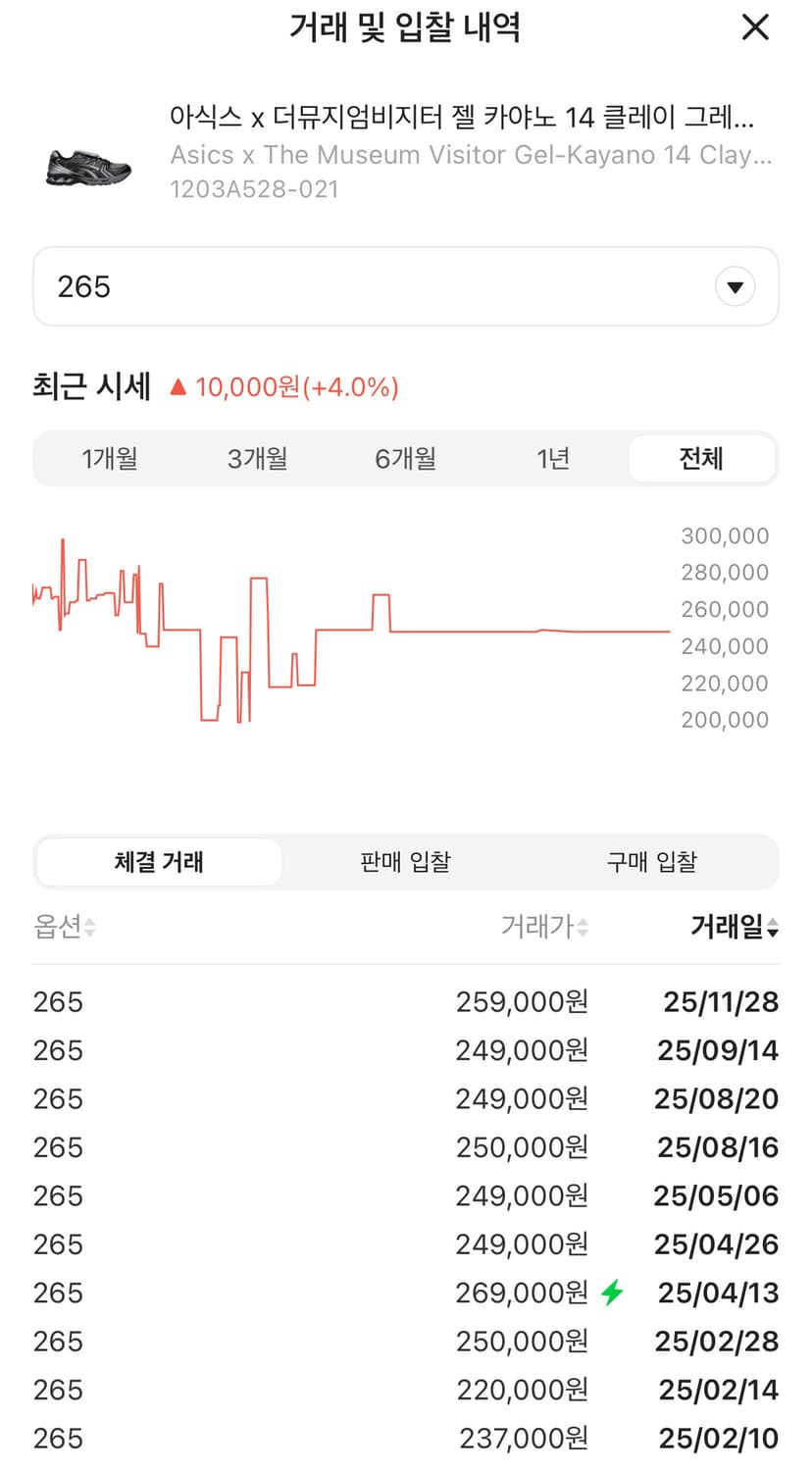Select the 6개월 period filter
This screenshot has width=812, height=1471.
(405, 458)
